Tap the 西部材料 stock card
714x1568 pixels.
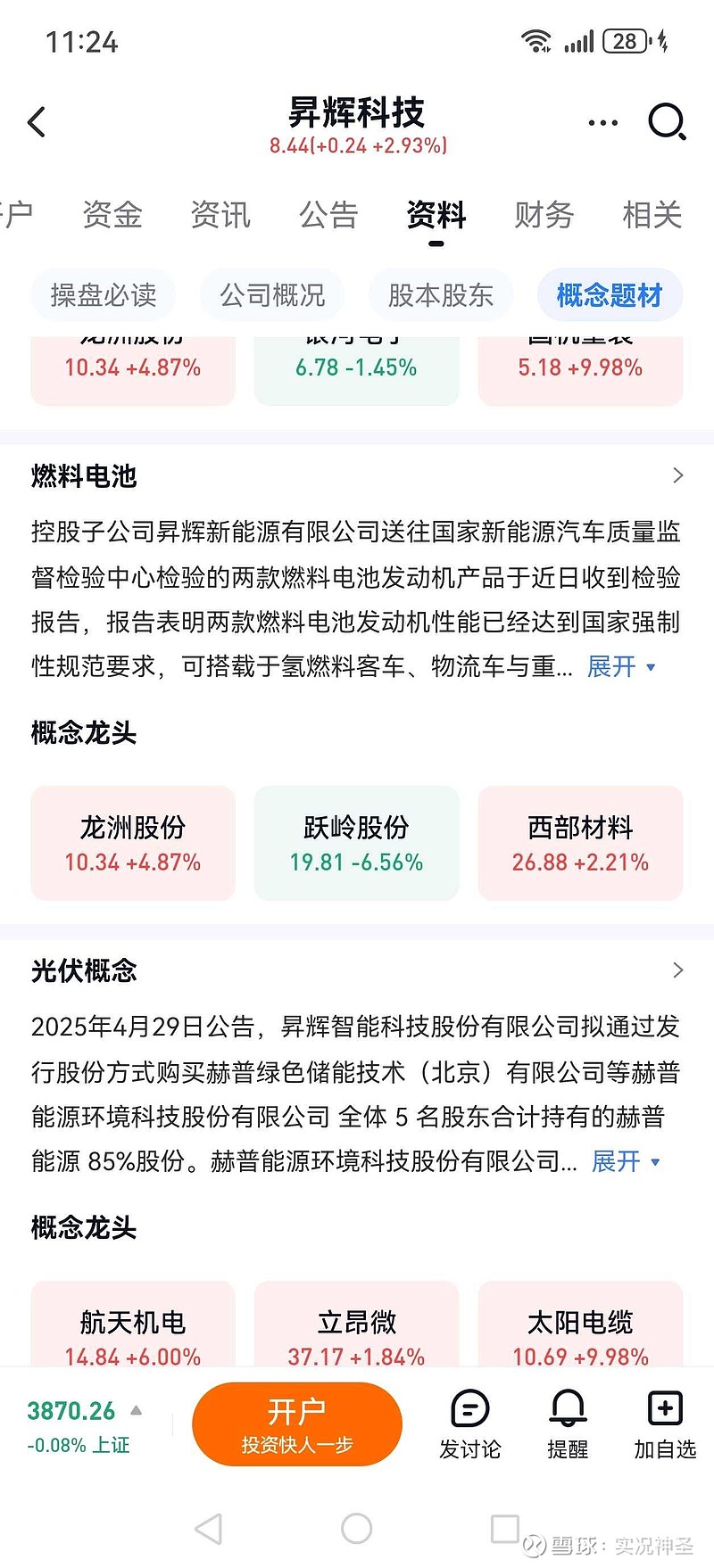tap(580, 842)
